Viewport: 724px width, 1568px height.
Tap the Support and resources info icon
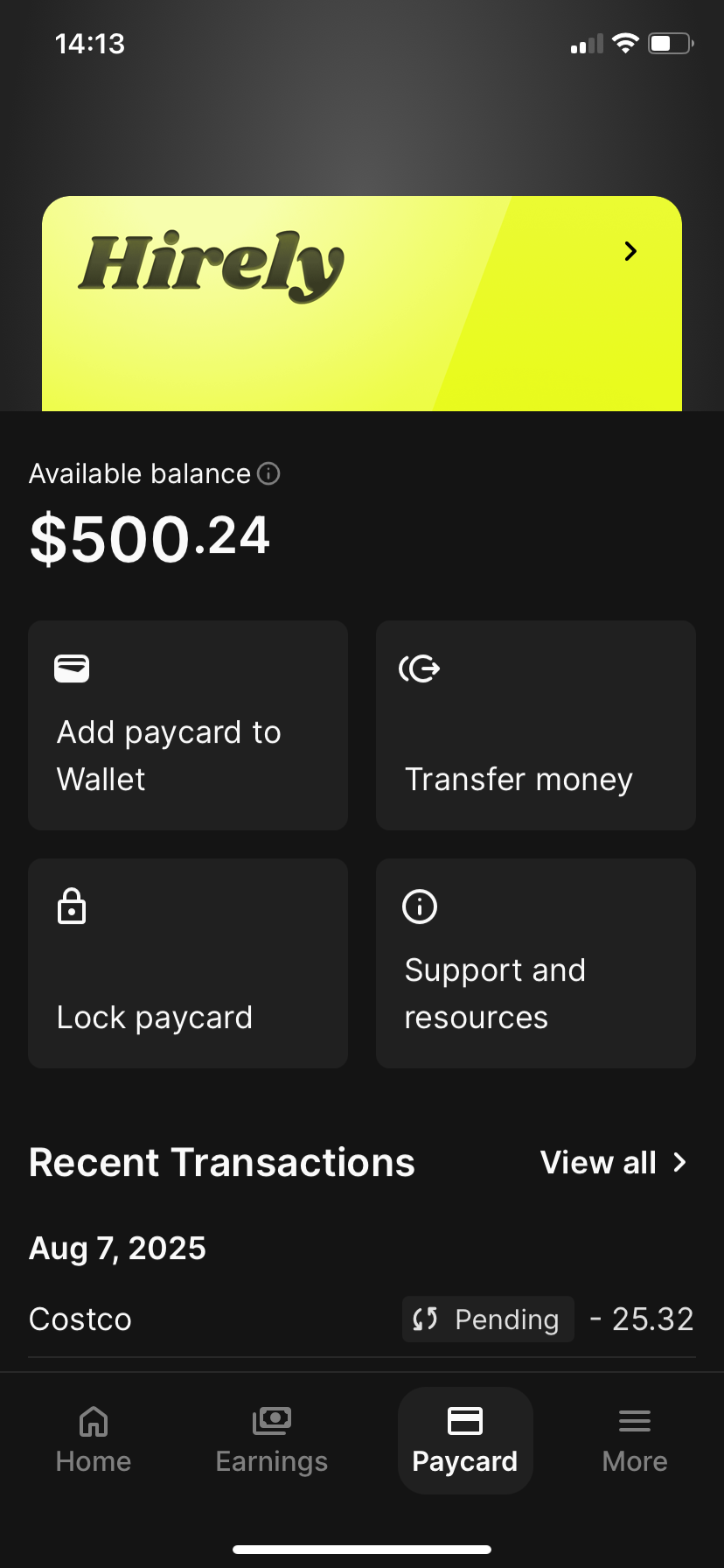coord(419,906)
